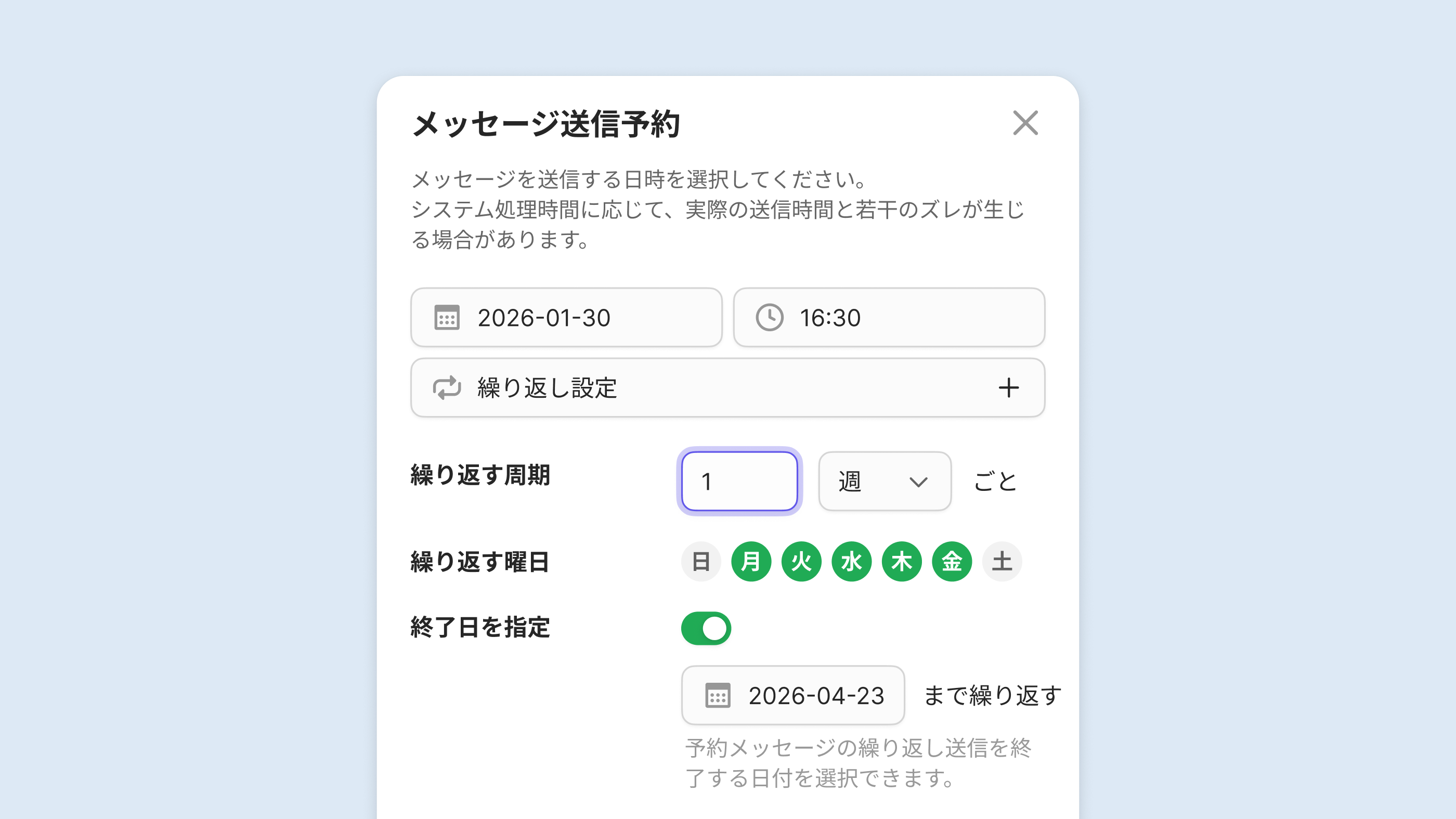Open the 週 unit dropdown
The height and width of the screenshot is (819, 1456).
point(884,482)
